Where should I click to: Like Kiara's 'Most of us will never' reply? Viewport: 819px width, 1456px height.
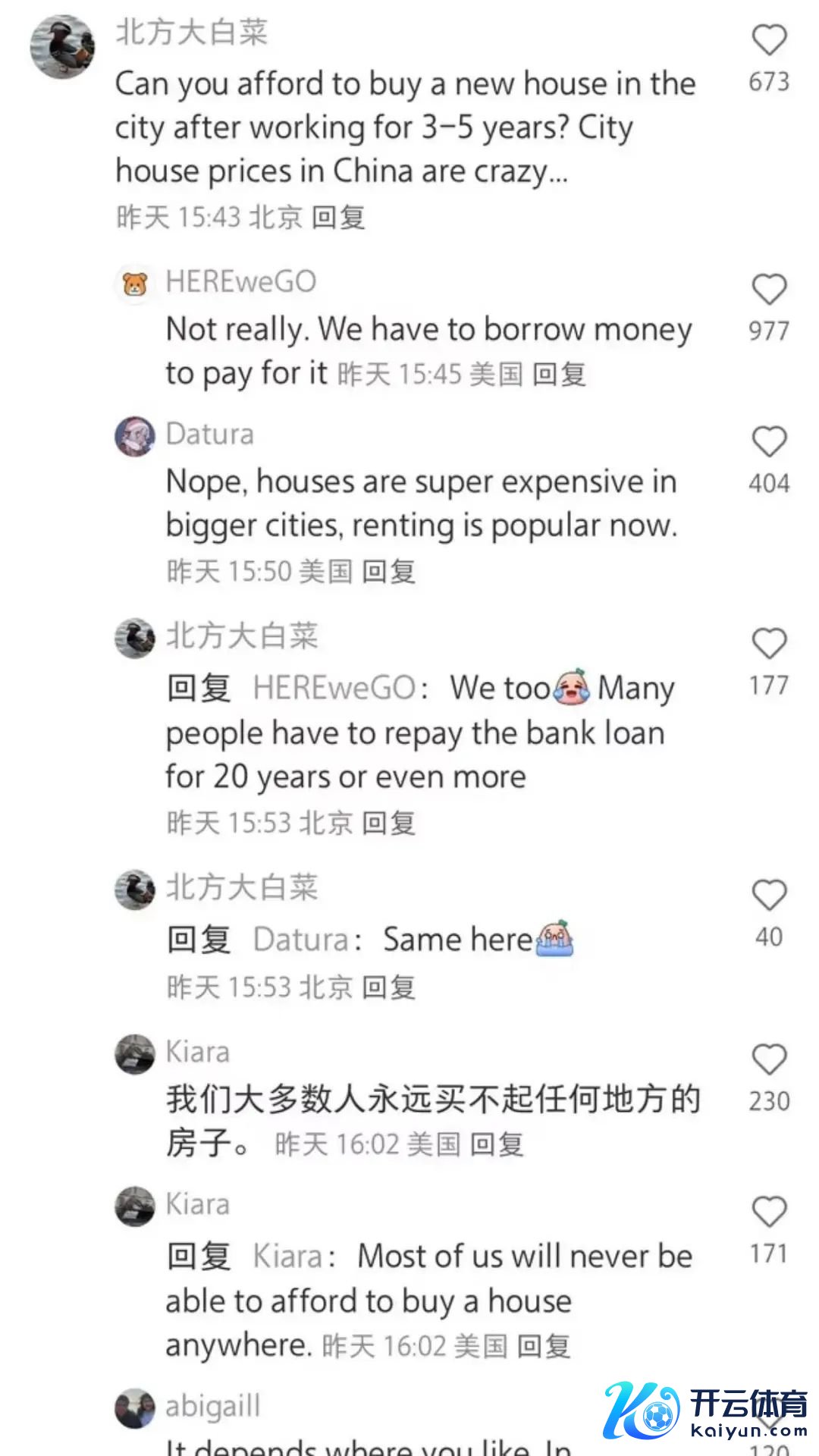(769, 1212)
